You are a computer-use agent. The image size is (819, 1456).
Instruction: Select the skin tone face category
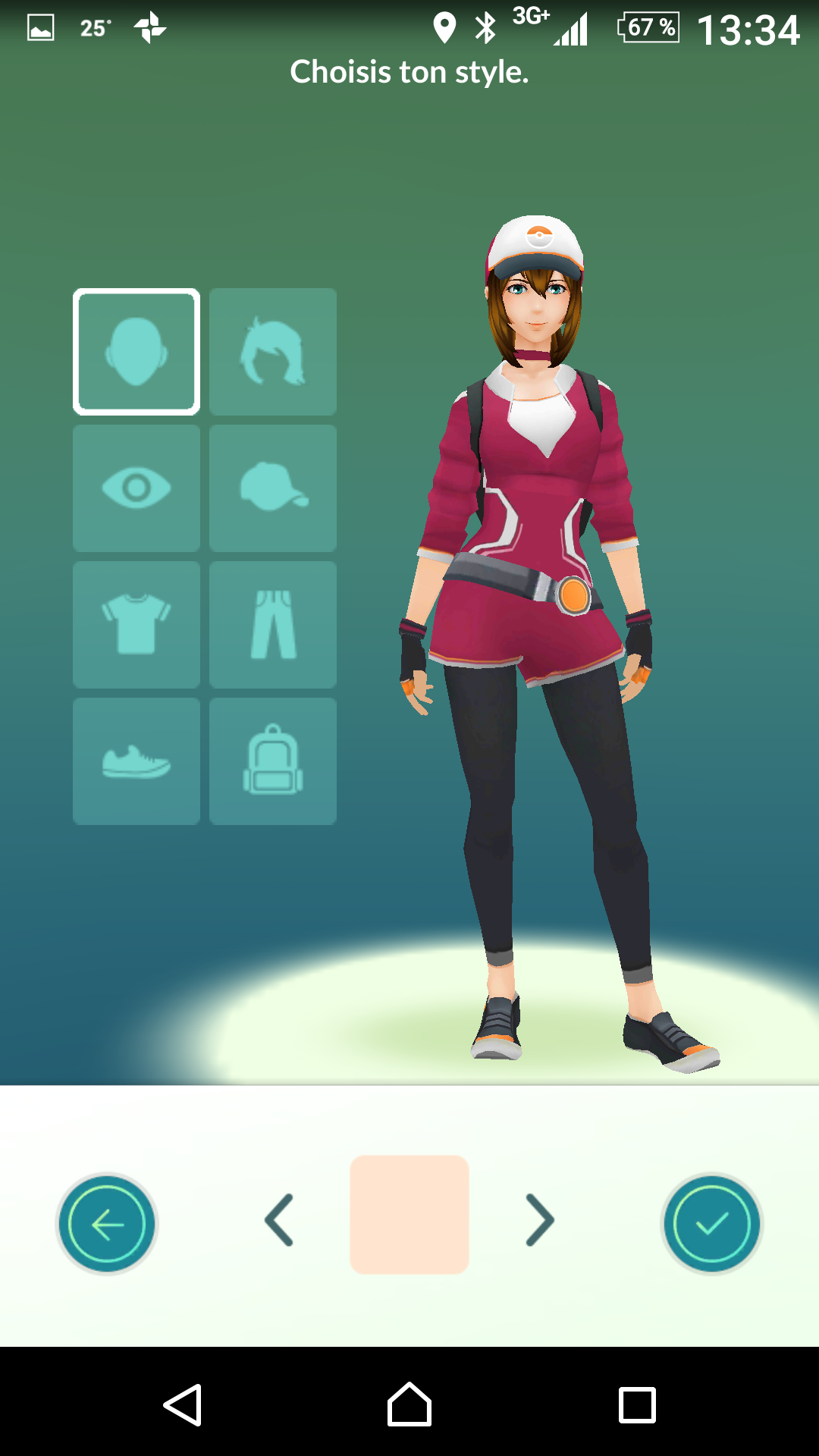[x=136, y=352]
